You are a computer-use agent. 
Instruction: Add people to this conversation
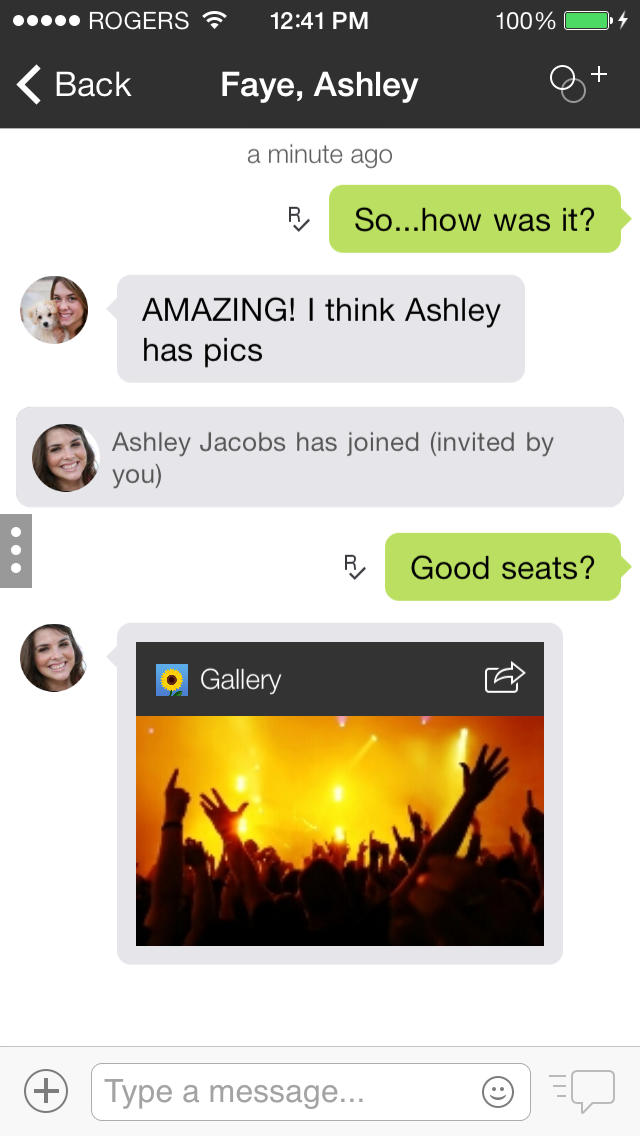point(578,83)
